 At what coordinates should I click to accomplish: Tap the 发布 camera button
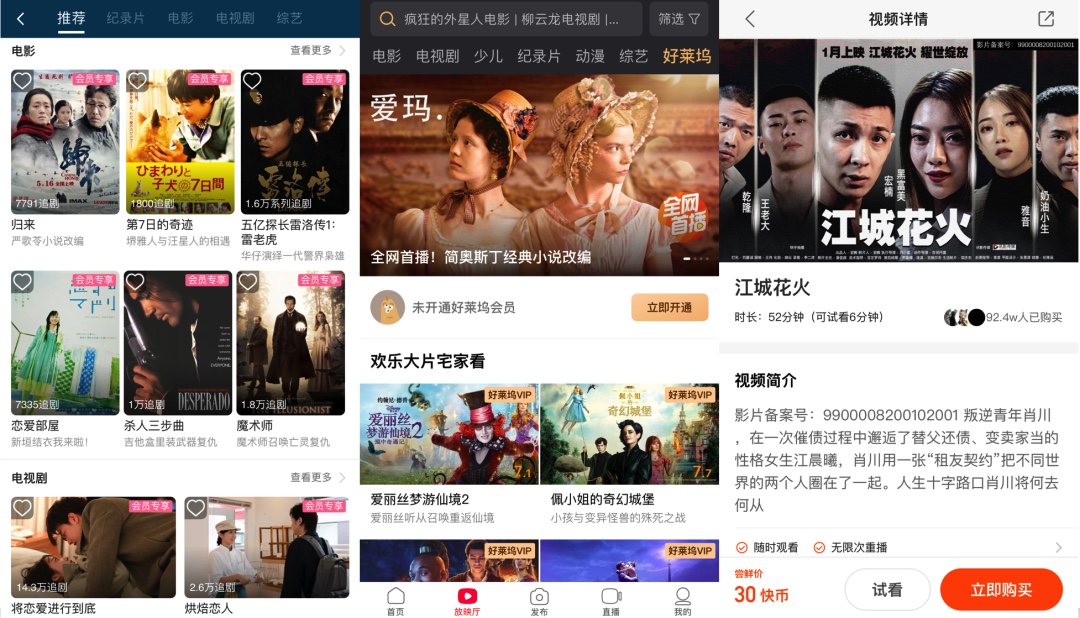(x=539, y=600)
